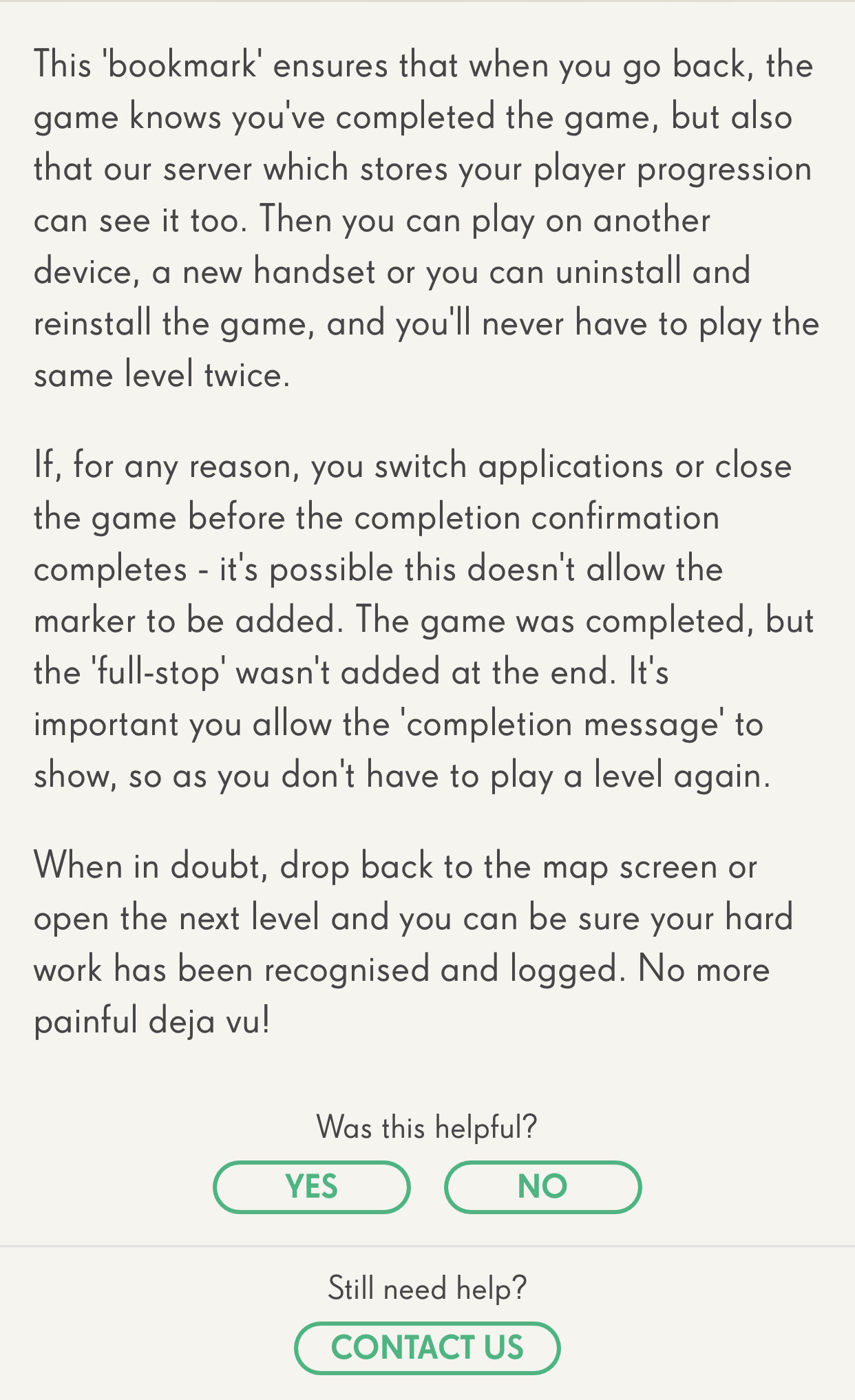
Task: Tap the CONTACT US button
Action: 427,1348
